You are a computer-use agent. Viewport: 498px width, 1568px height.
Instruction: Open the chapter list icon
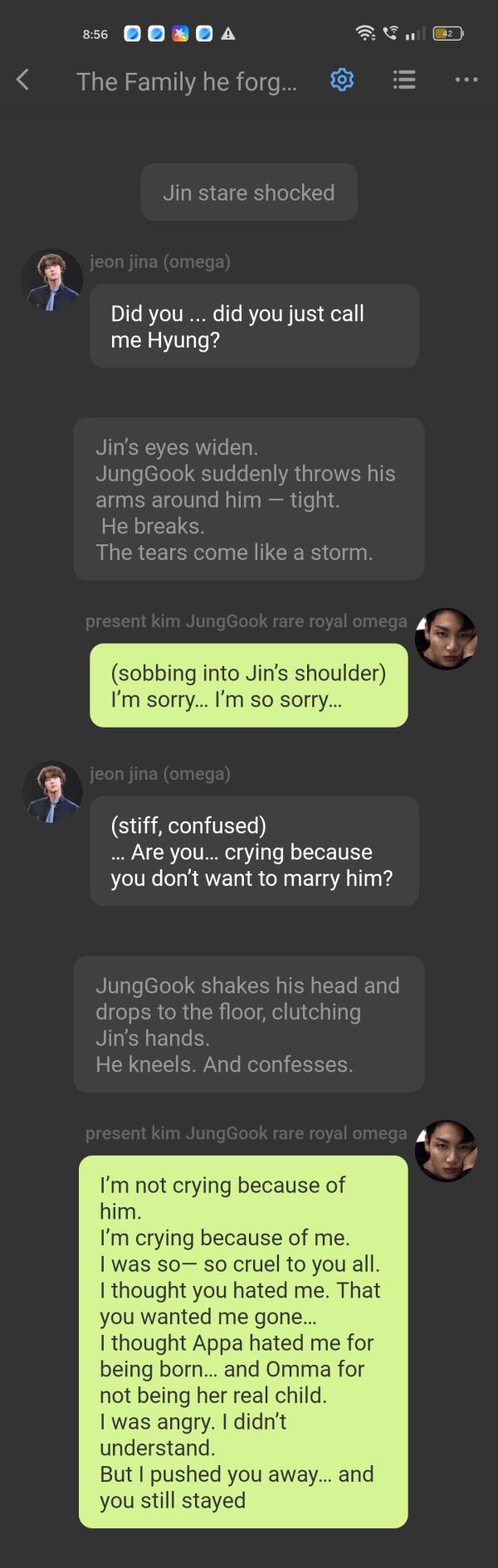[404, 80]
